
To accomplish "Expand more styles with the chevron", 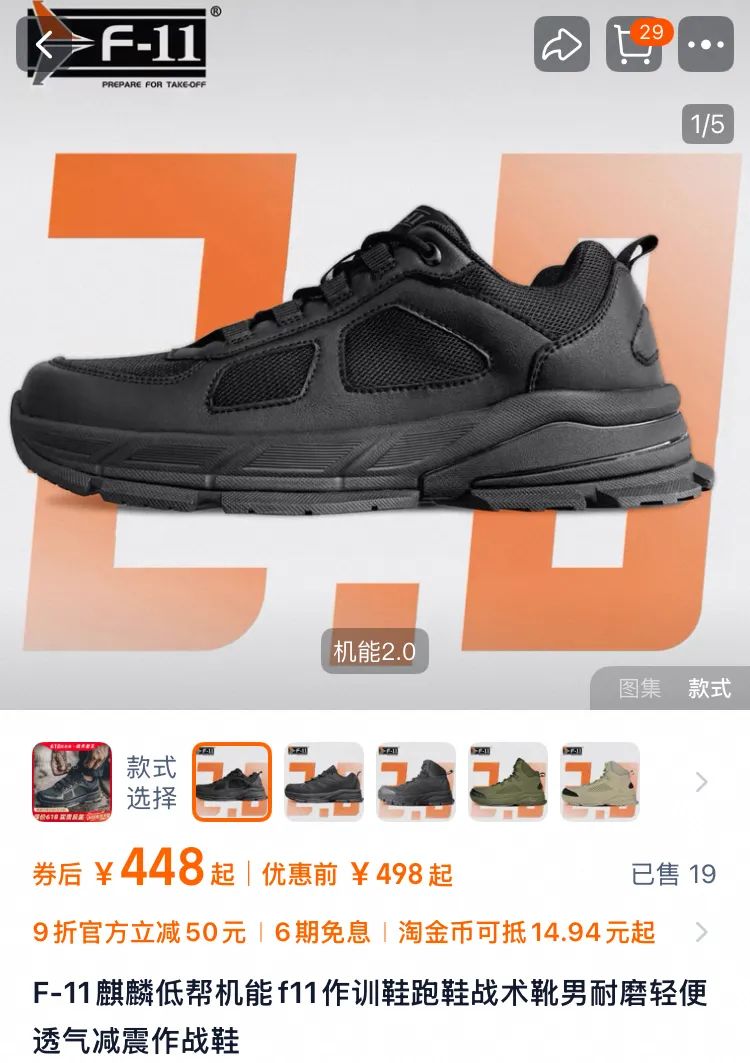I will (x=701, y=782).
